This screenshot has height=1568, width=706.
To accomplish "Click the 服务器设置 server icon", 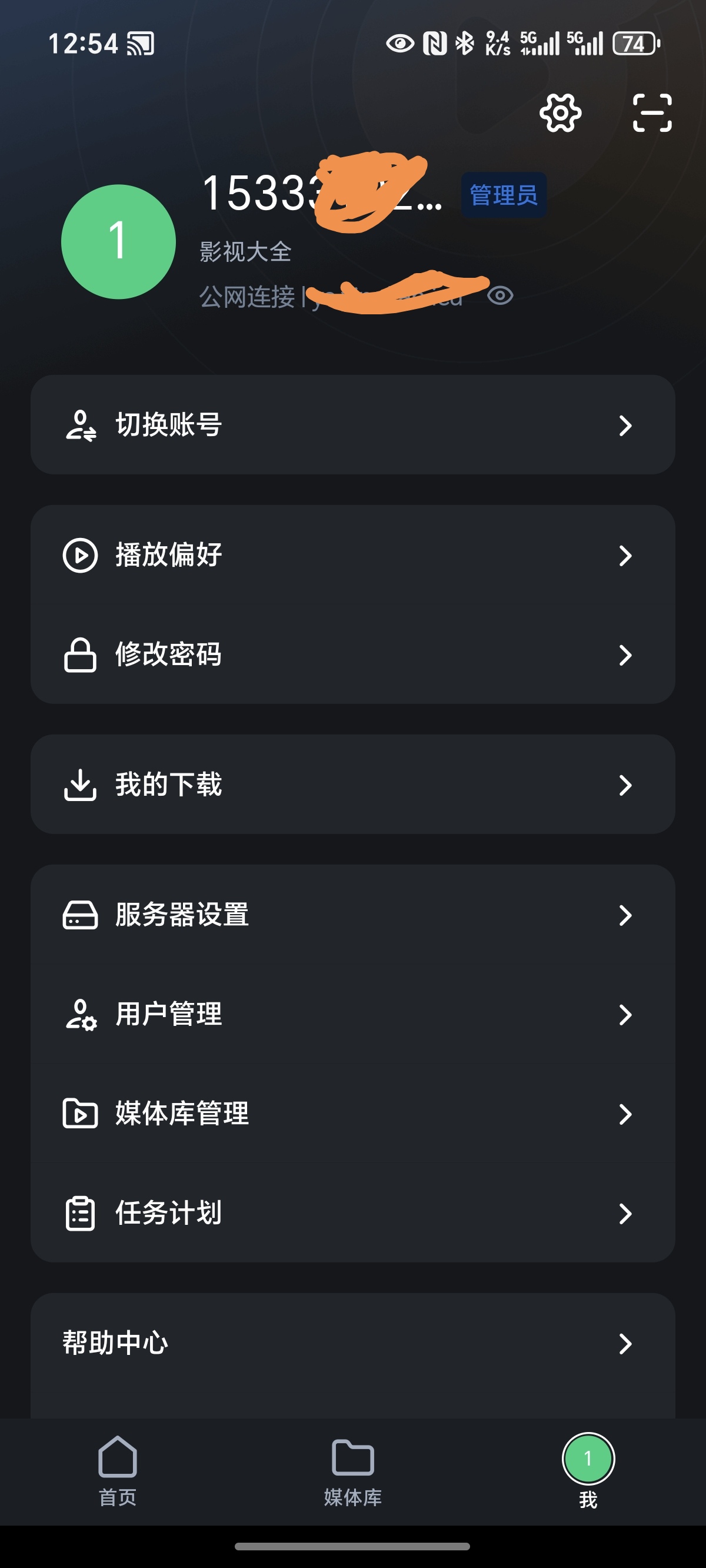I will tap(80, 916).
